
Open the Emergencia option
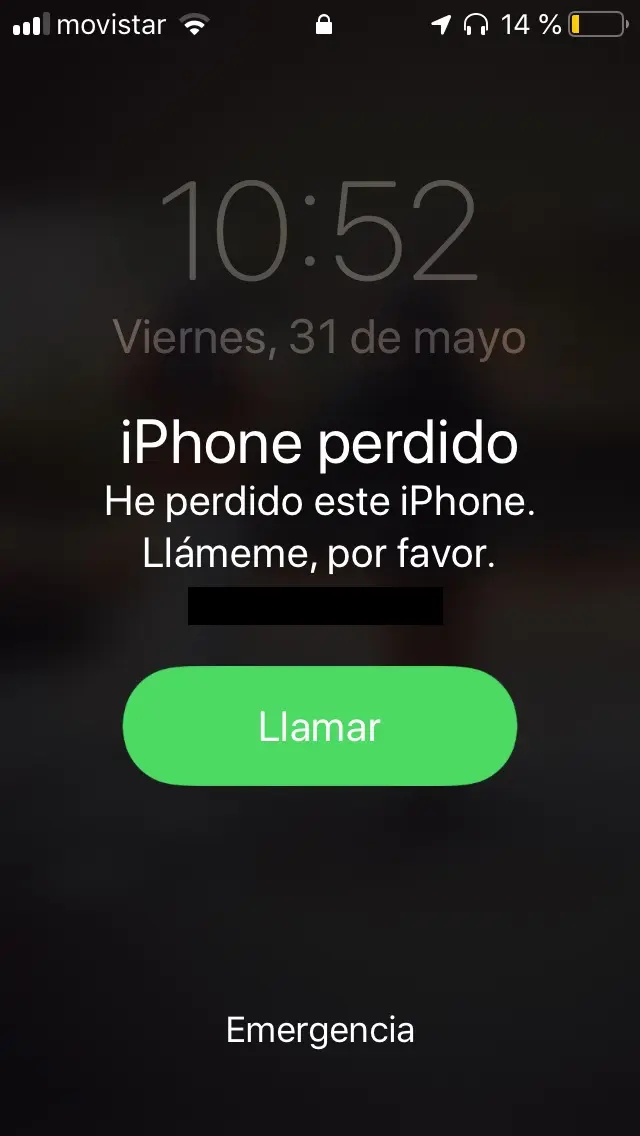(320, 1029)
